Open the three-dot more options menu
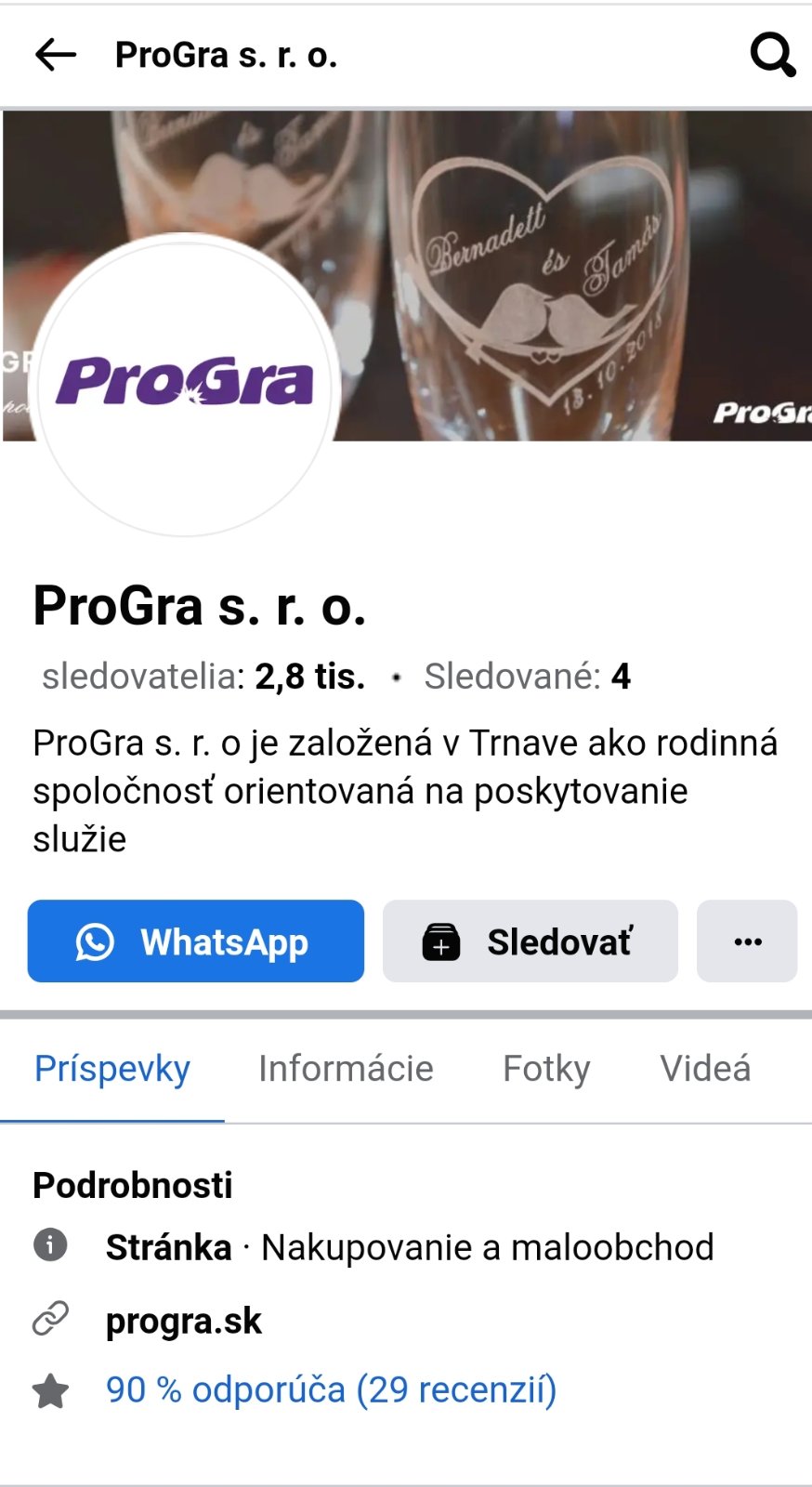 (x=747, y=941)
